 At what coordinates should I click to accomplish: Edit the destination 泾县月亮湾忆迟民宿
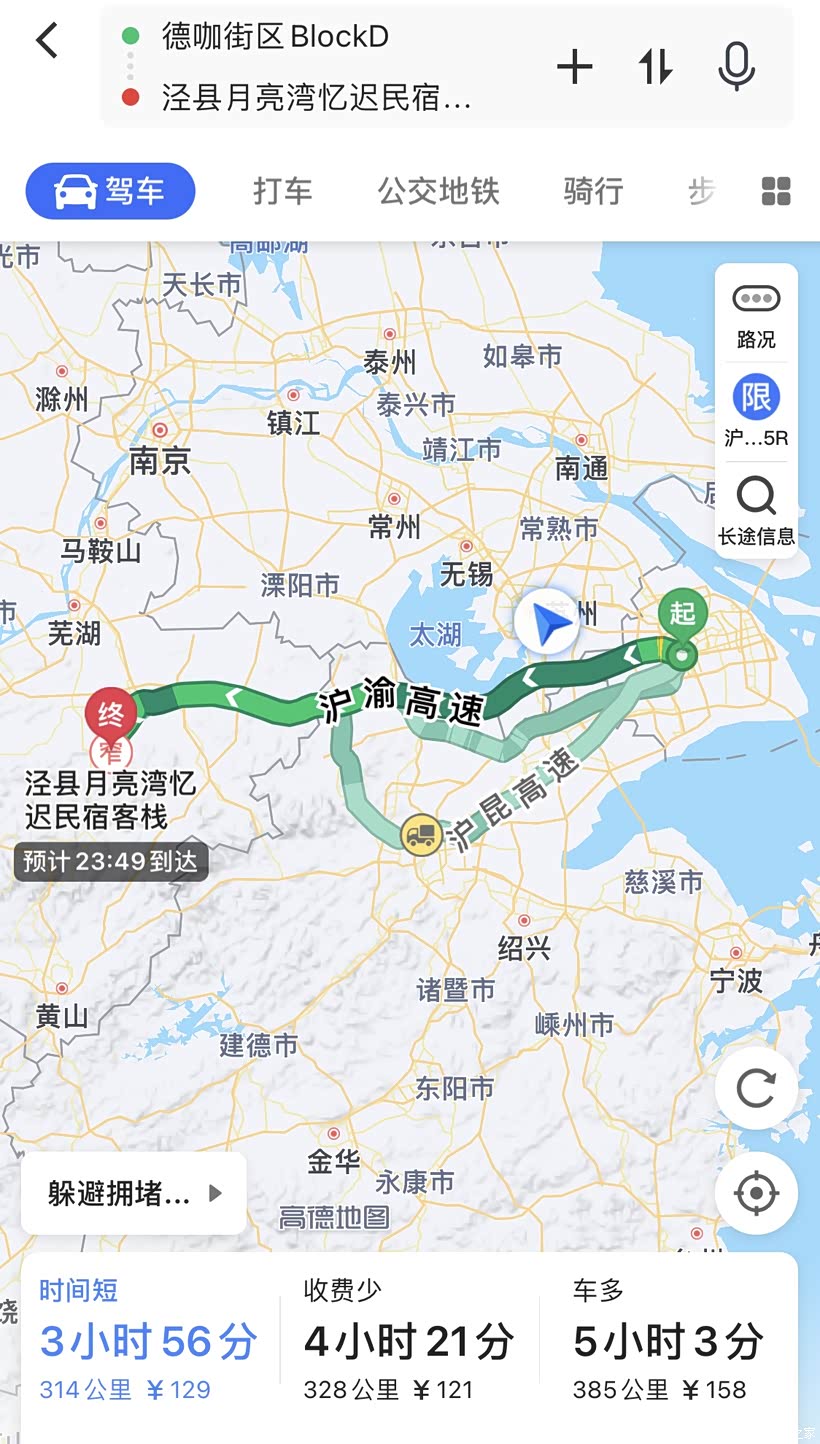pyautogui.click(x=316, y=98)
